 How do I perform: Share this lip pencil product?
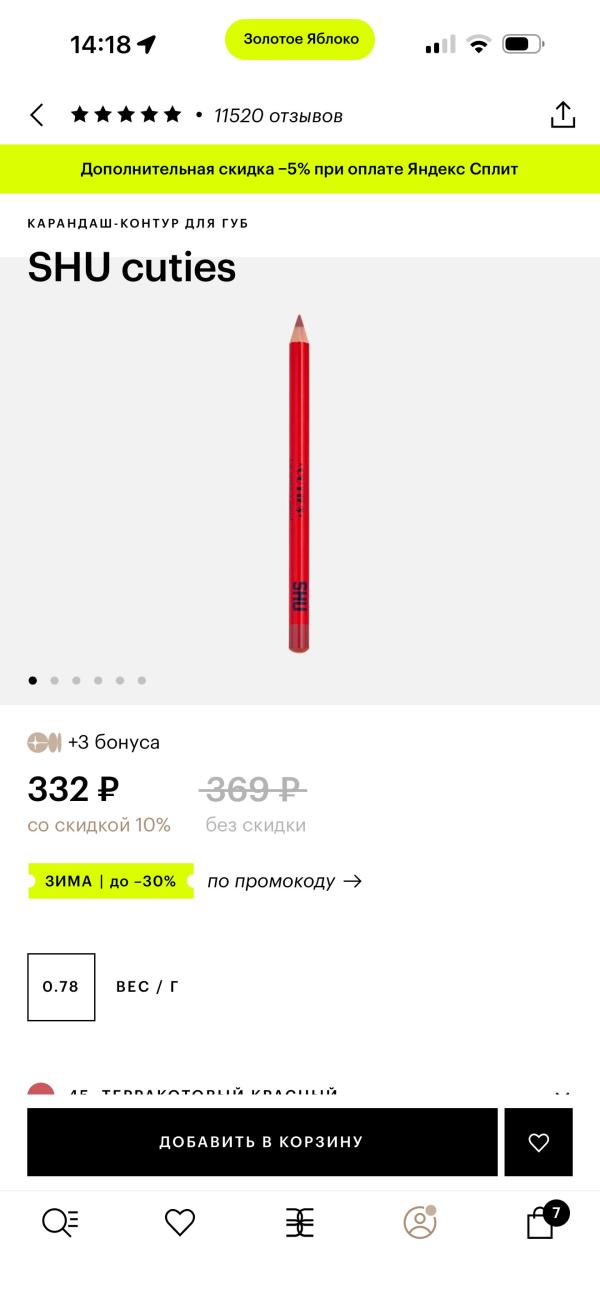(563, 115)
